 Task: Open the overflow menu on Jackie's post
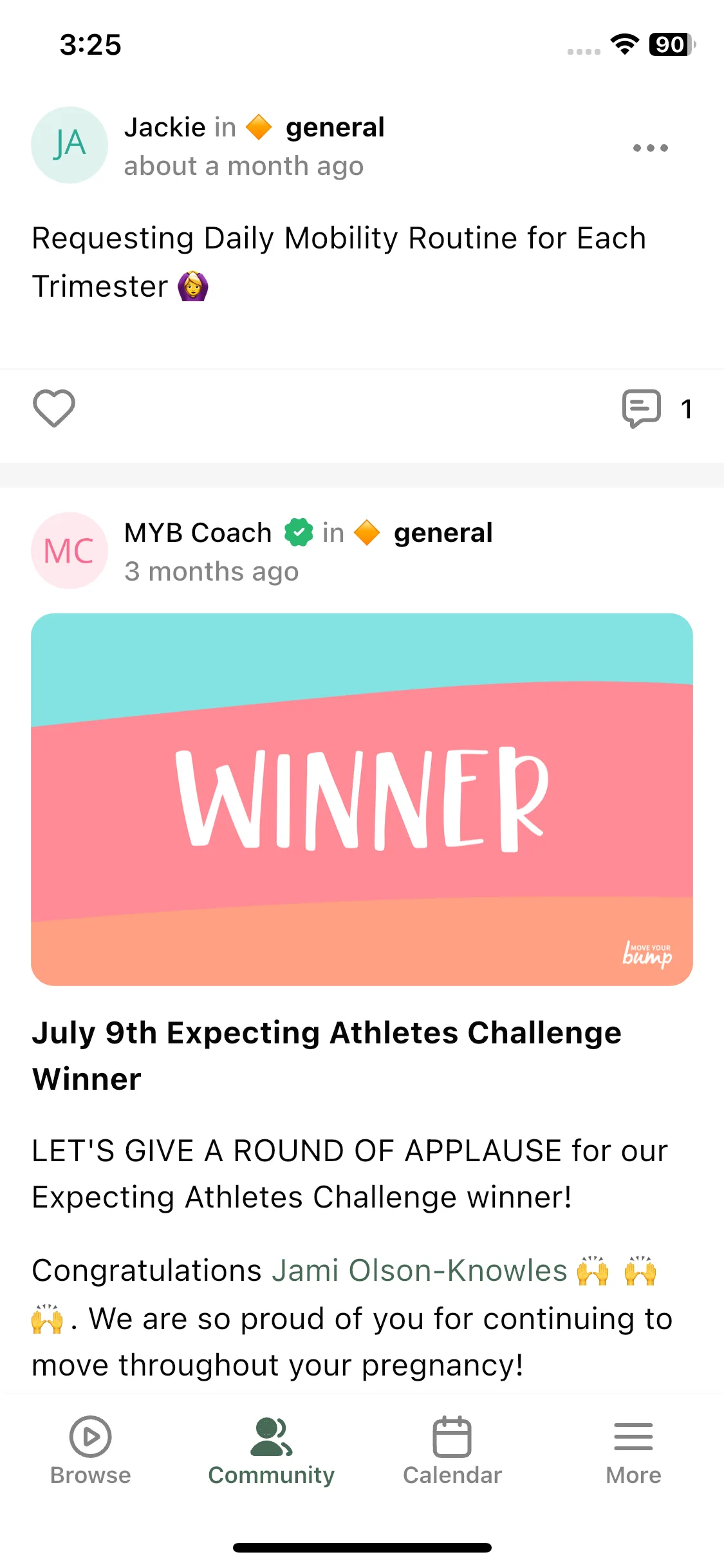tap(650, 148)
